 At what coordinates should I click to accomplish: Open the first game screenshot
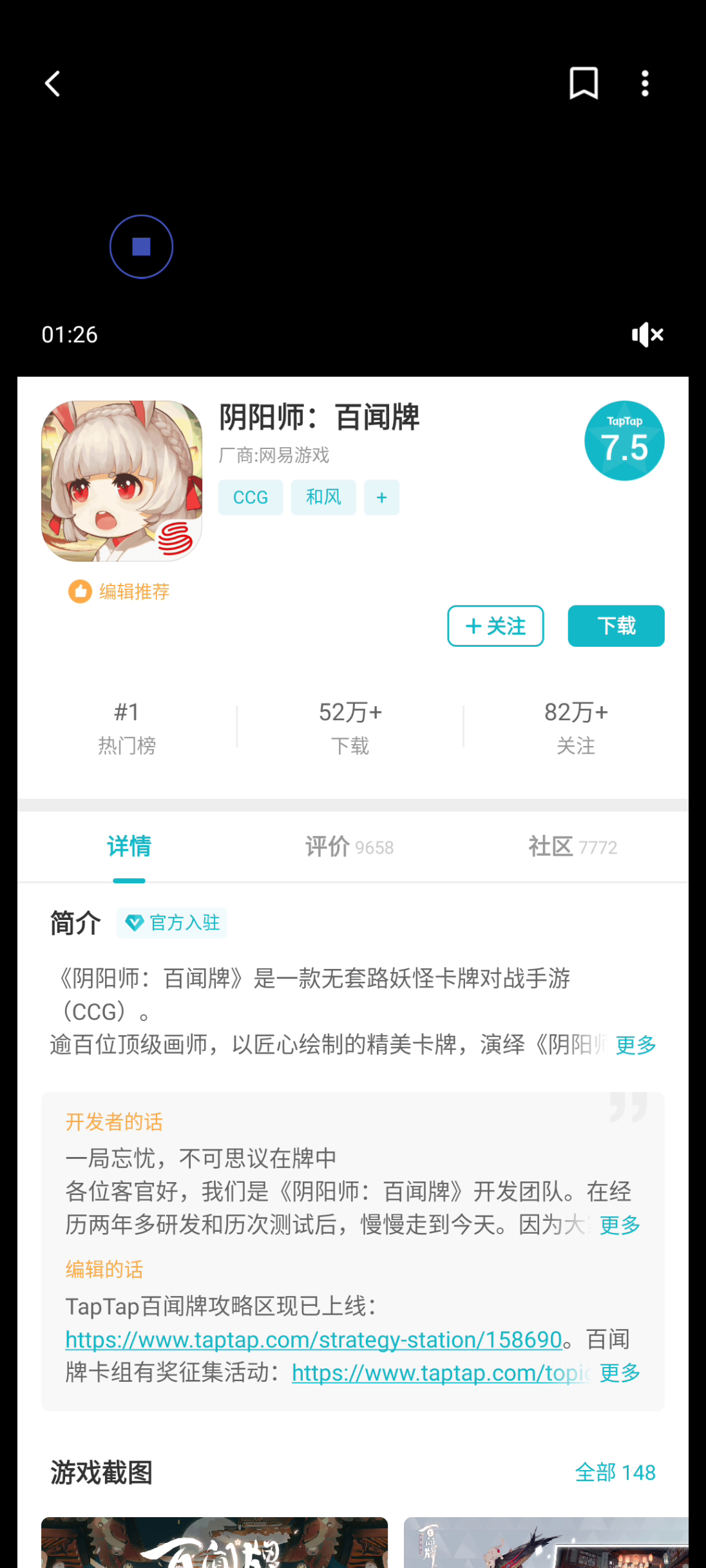point(215,1542)
